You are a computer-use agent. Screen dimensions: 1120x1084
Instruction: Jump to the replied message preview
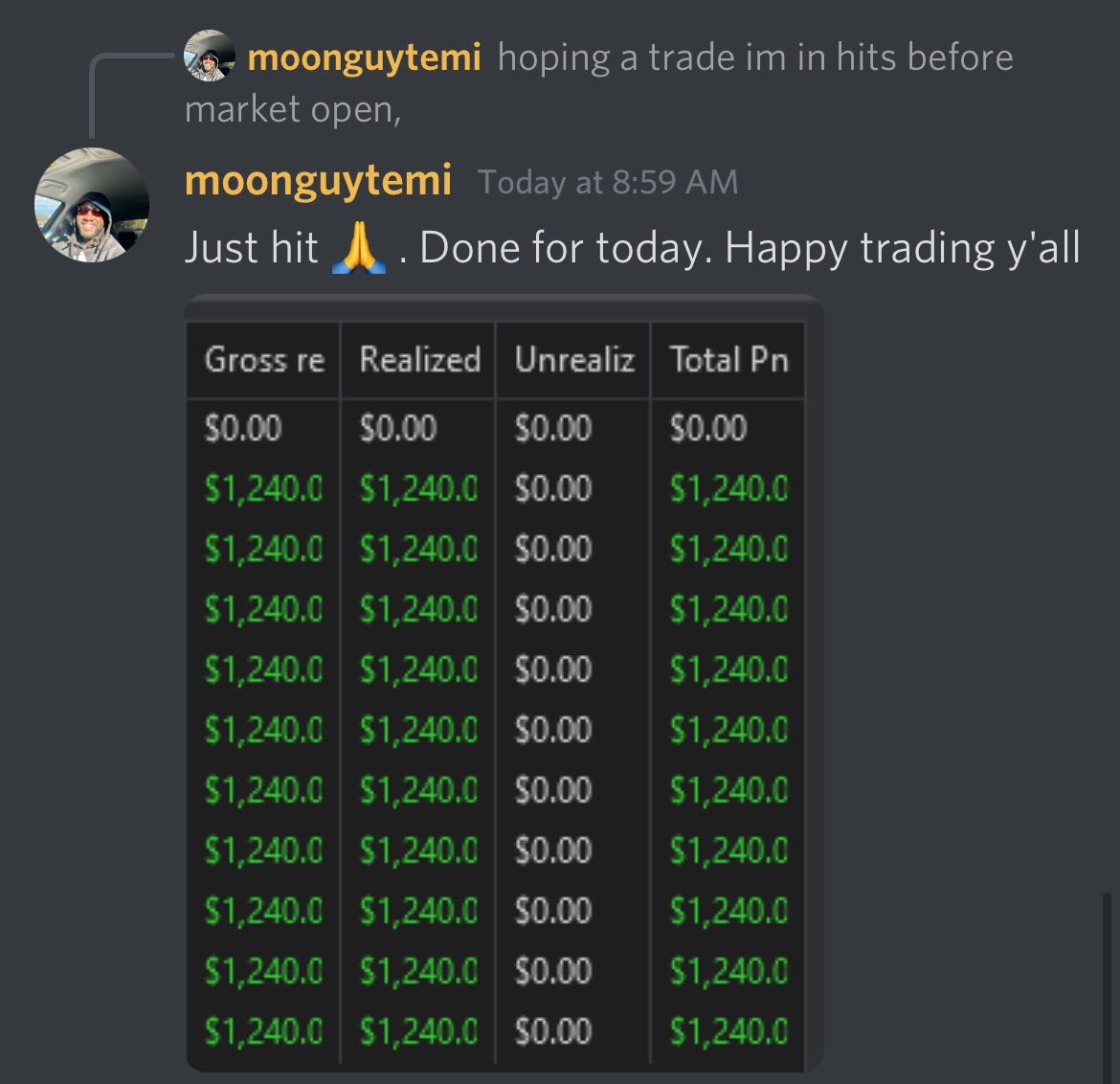(670, 59)
